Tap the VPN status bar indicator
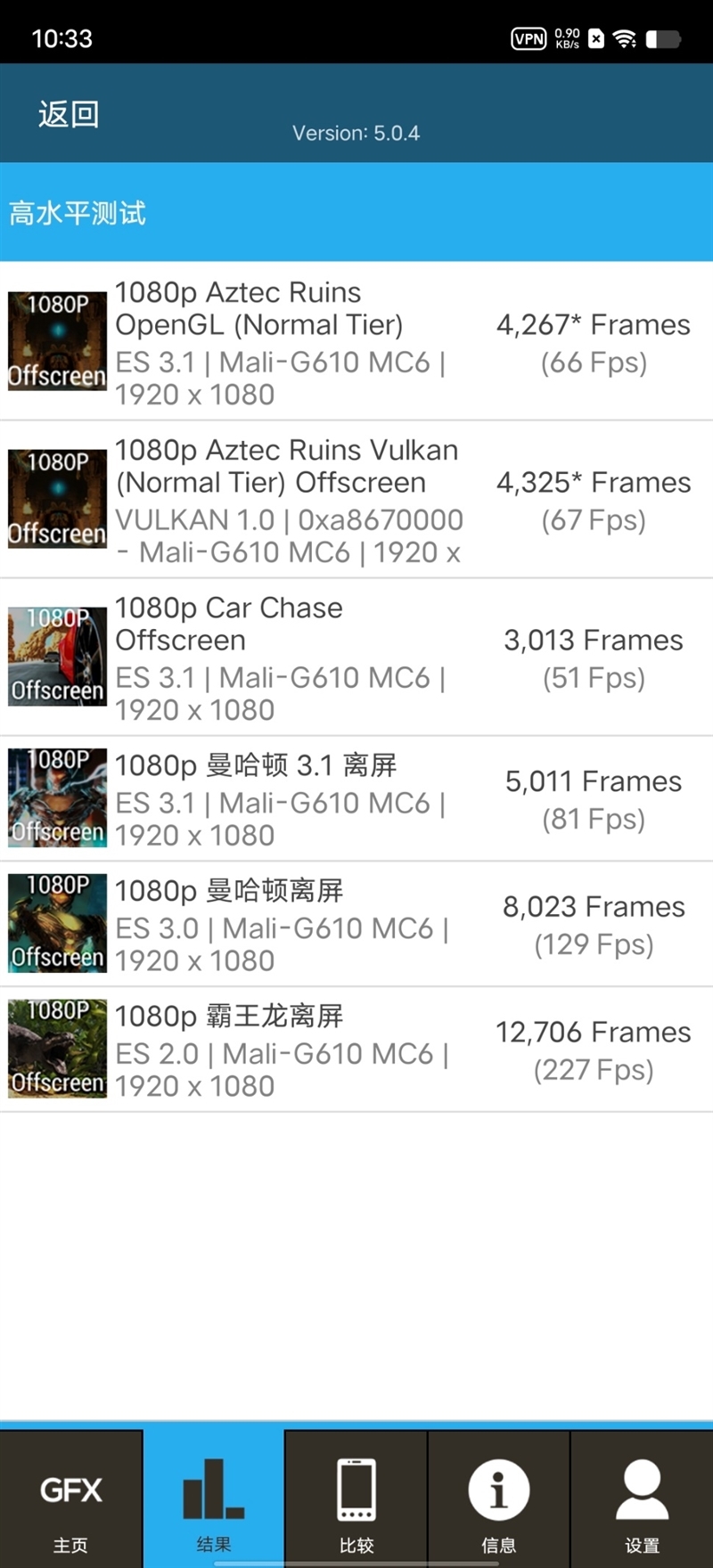The image size is (713, 1568). [529, 38]
